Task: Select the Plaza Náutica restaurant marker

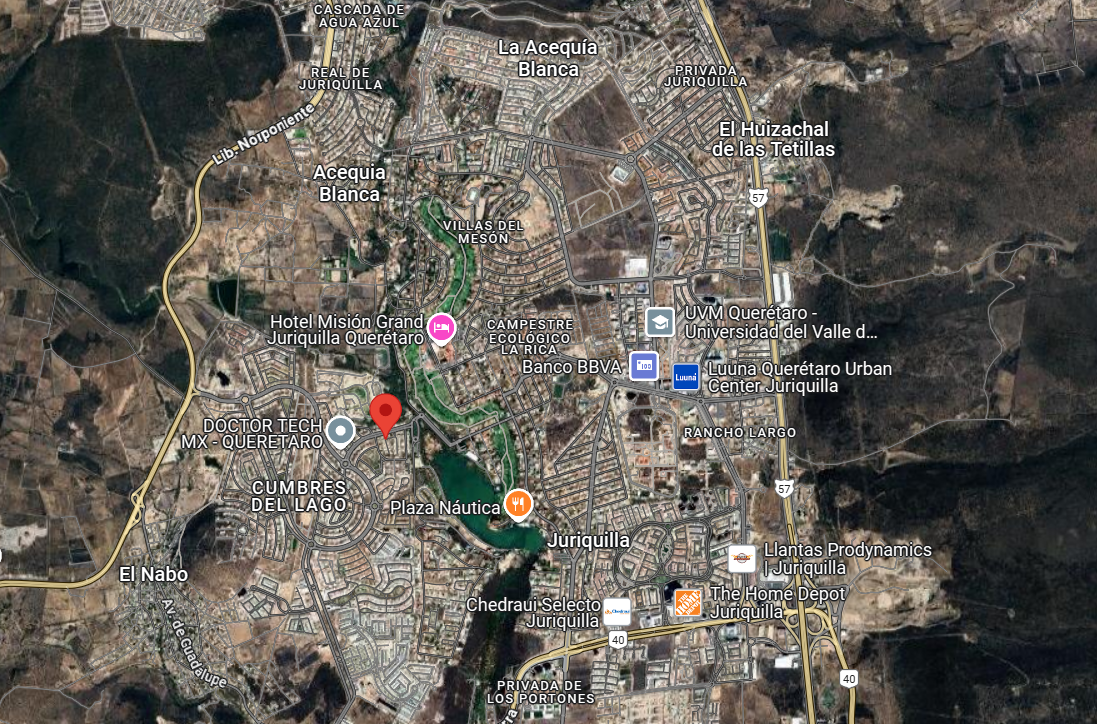Action: click(518, 504)
